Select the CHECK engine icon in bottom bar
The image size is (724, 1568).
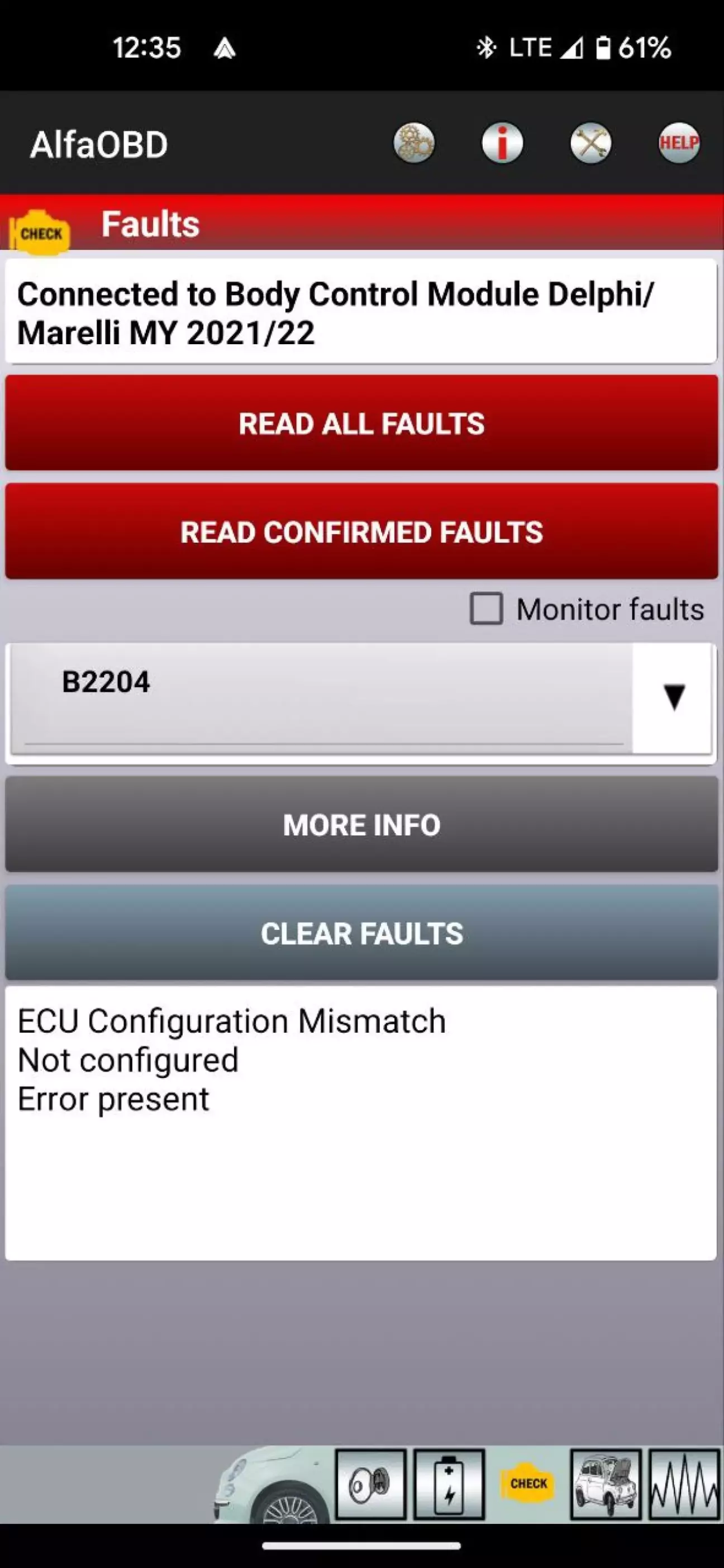[x=527, y=1484]
